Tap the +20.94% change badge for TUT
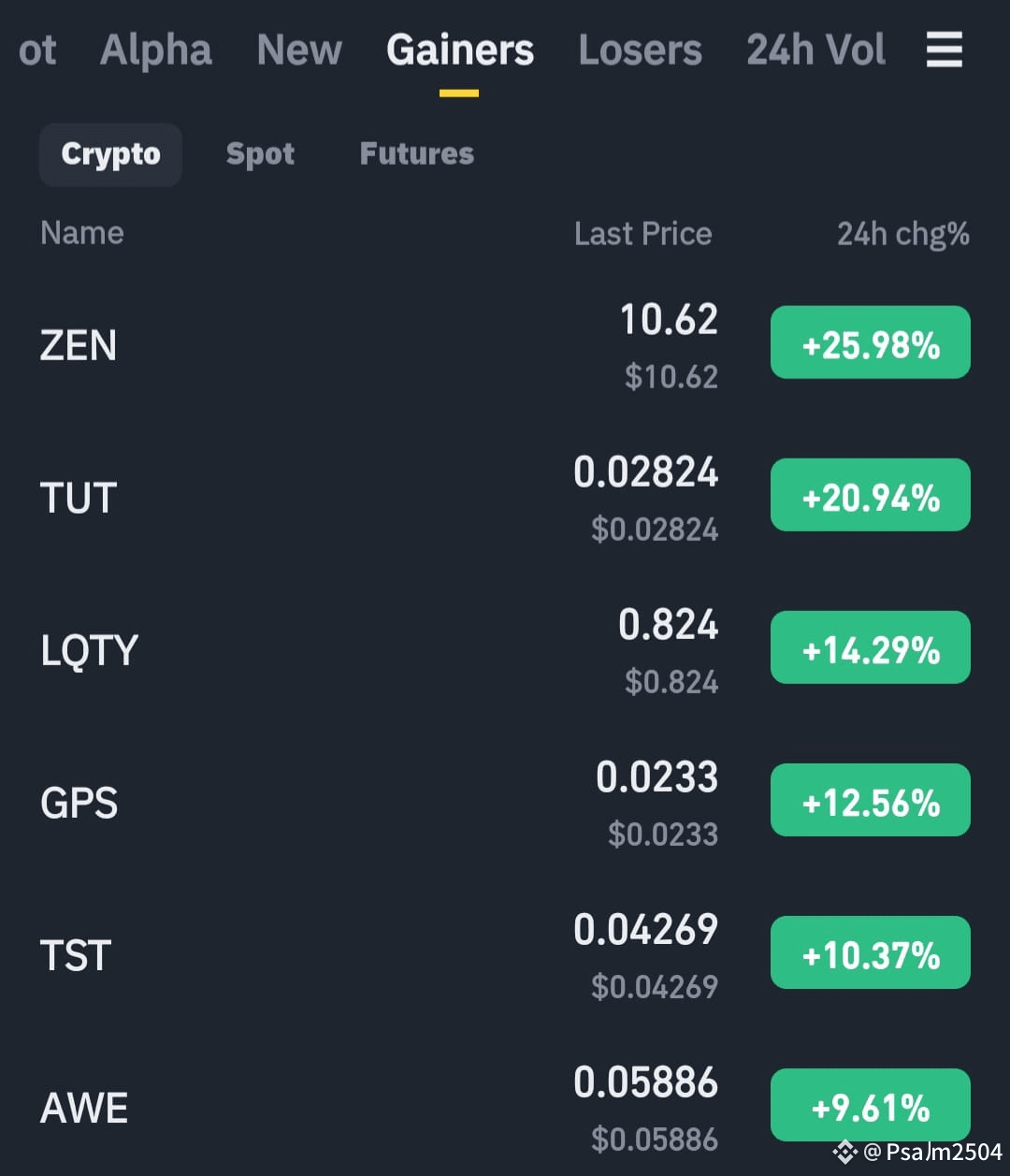The image size is (1010, 1176). 870,495
